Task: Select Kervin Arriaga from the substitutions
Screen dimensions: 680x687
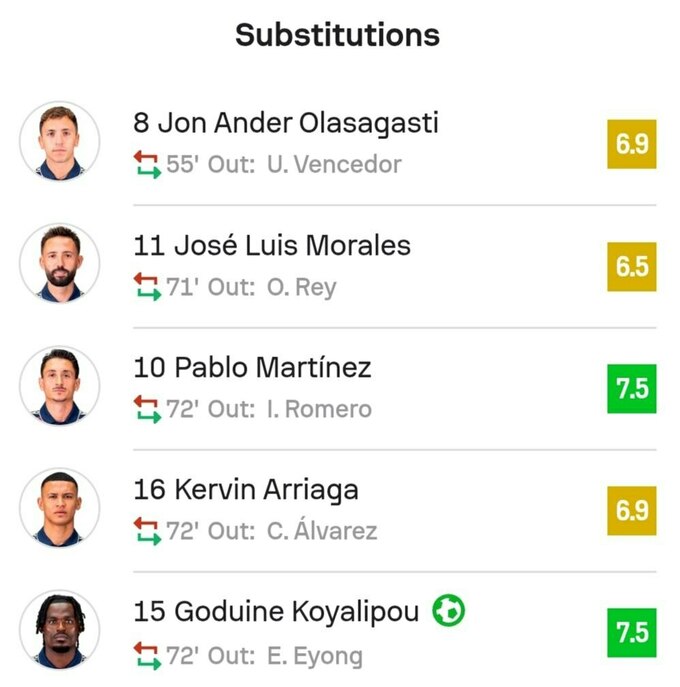Action: [246, 490]
